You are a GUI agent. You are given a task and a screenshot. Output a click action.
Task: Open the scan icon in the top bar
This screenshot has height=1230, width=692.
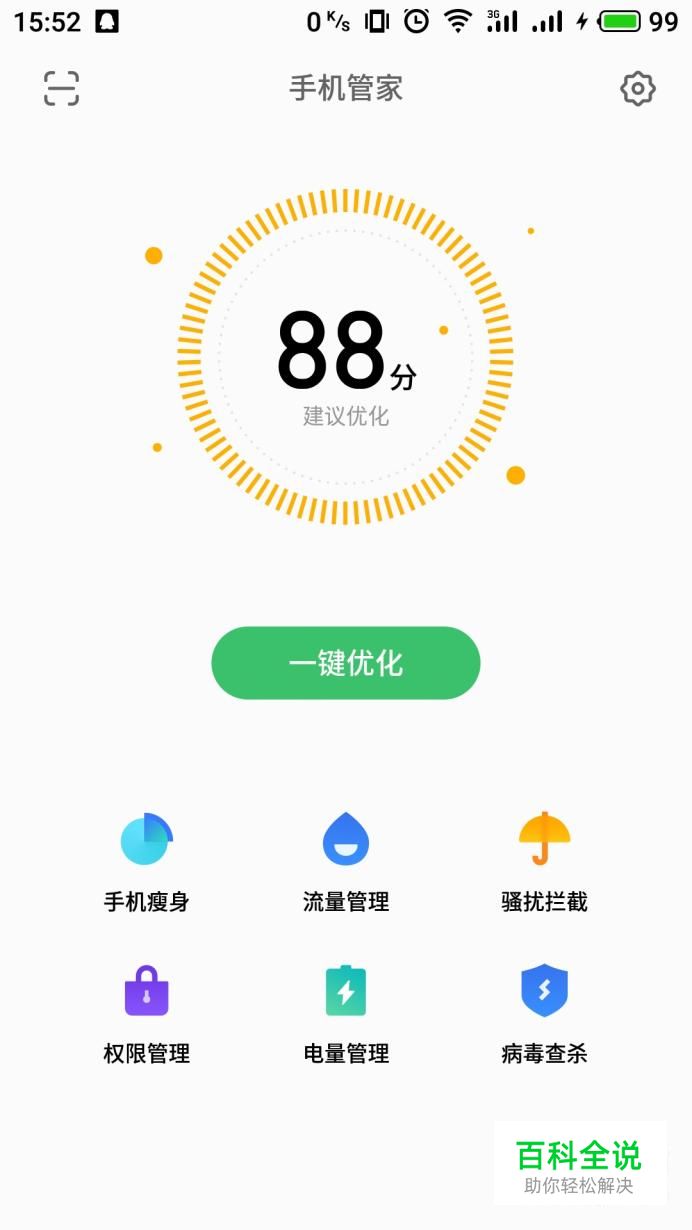(x=61, y=89)
